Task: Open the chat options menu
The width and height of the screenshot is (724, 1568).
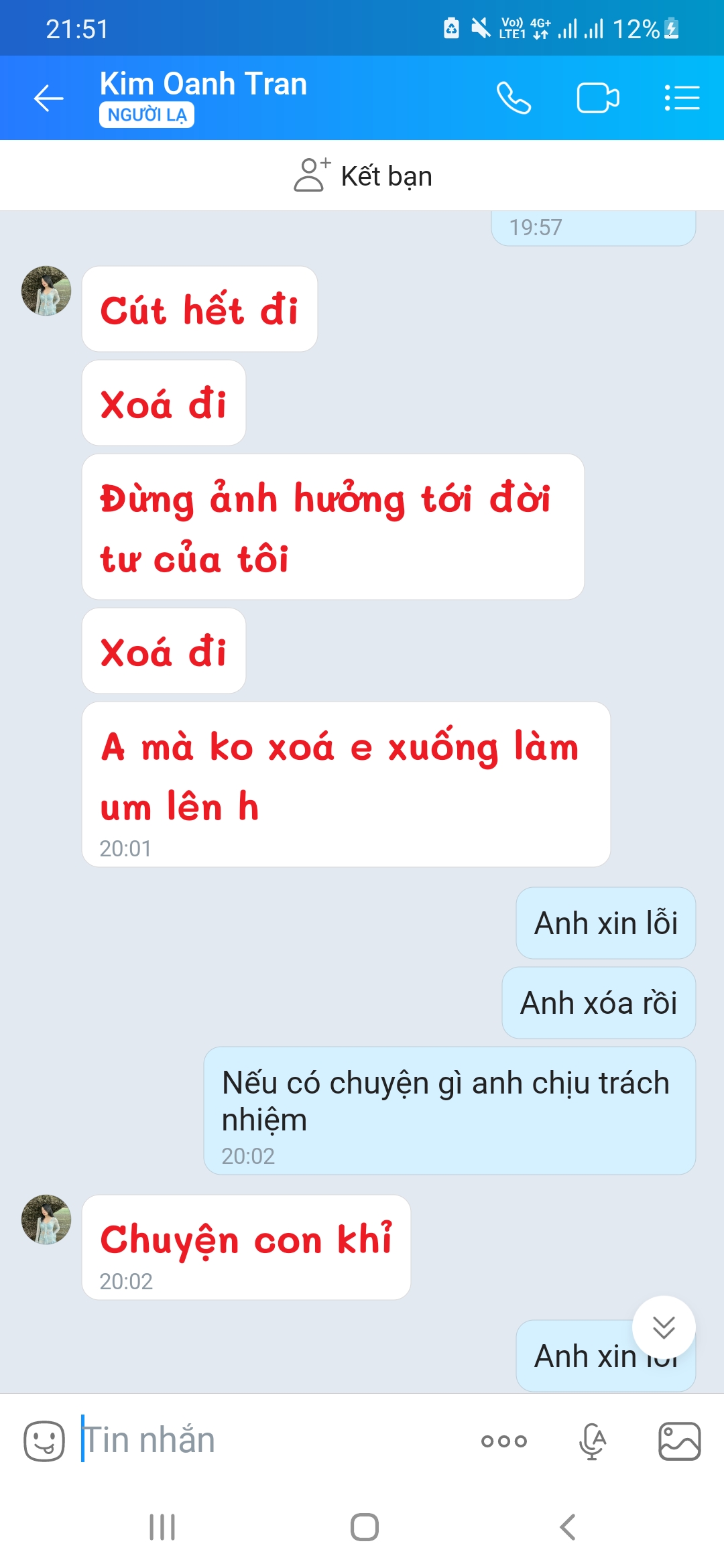Action: (x=682, y=99)
